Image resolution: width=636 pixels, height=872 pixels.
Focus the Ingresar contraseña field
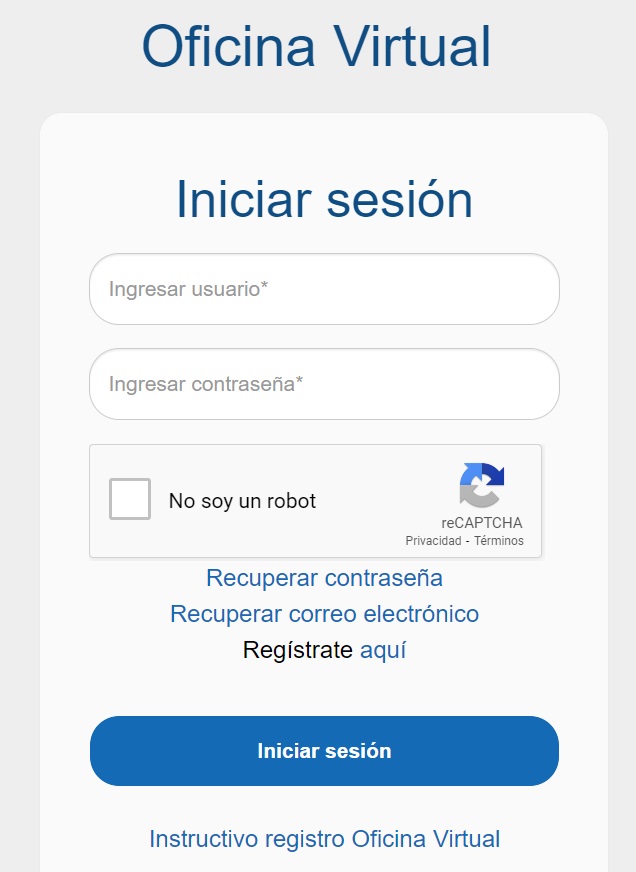[x=324, y=384]
